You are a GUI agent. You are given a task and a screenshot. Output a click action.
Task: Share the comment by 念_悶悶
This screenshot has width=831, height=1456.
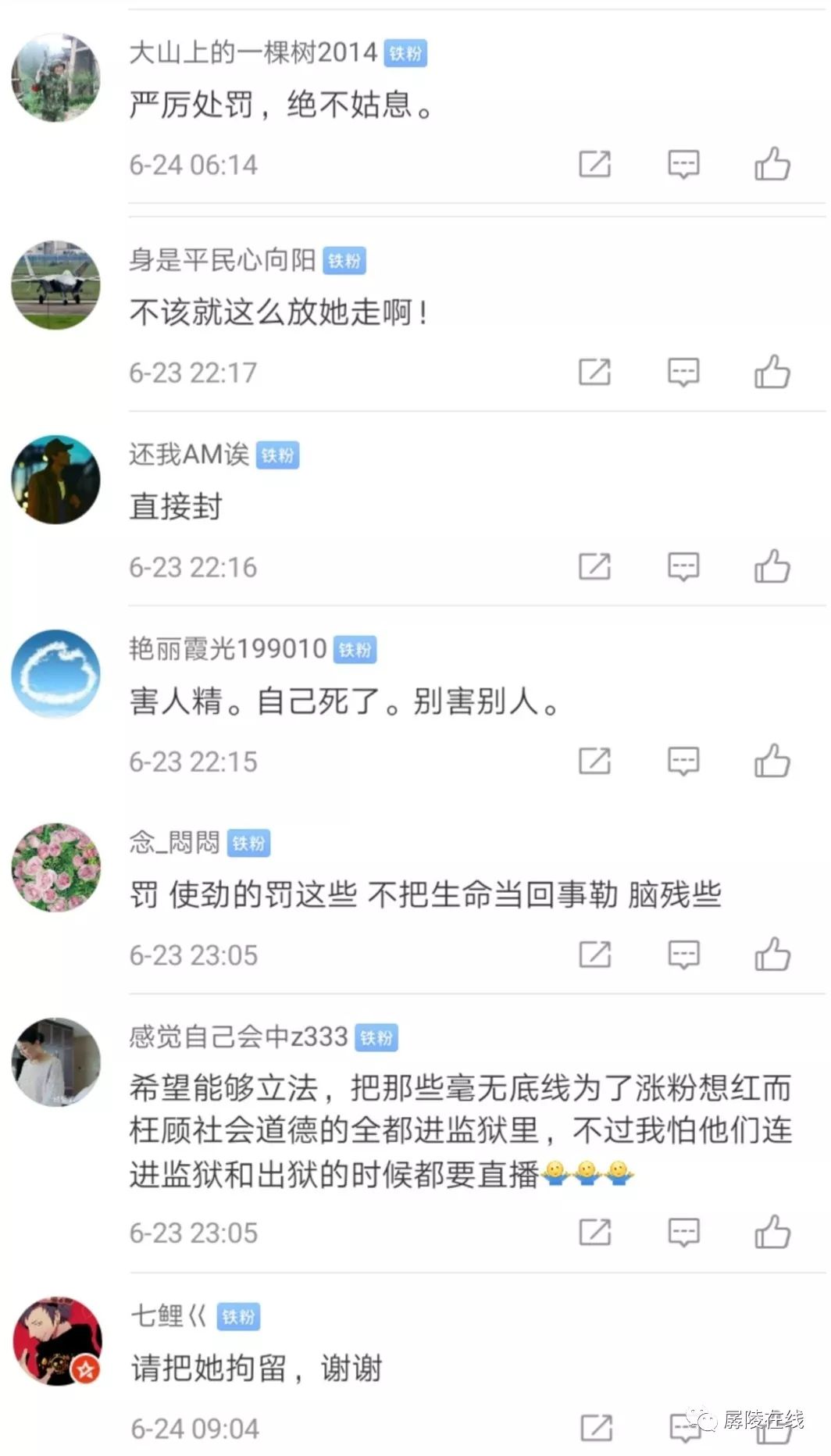594,955
